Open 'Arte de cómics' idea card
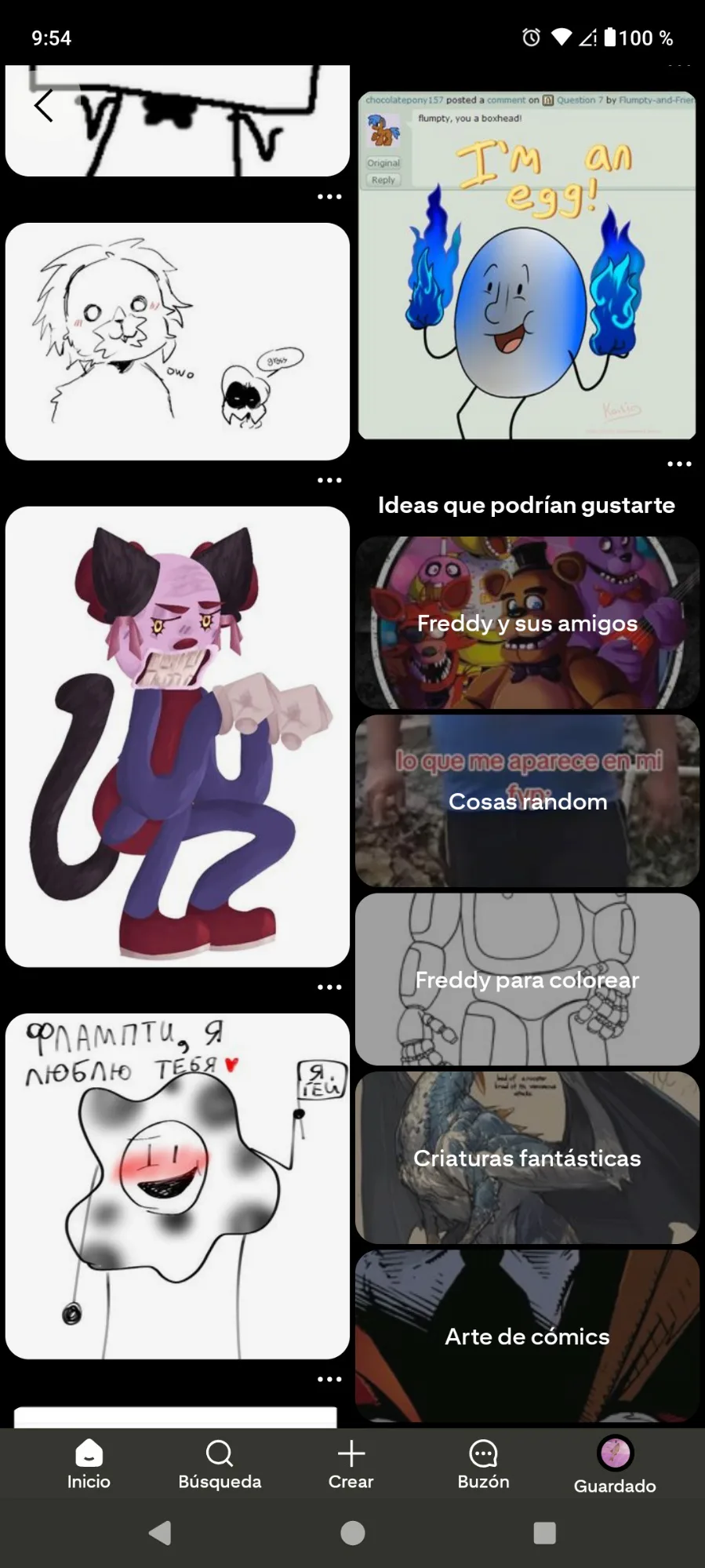705x1568 pixels. [527, 1336]
